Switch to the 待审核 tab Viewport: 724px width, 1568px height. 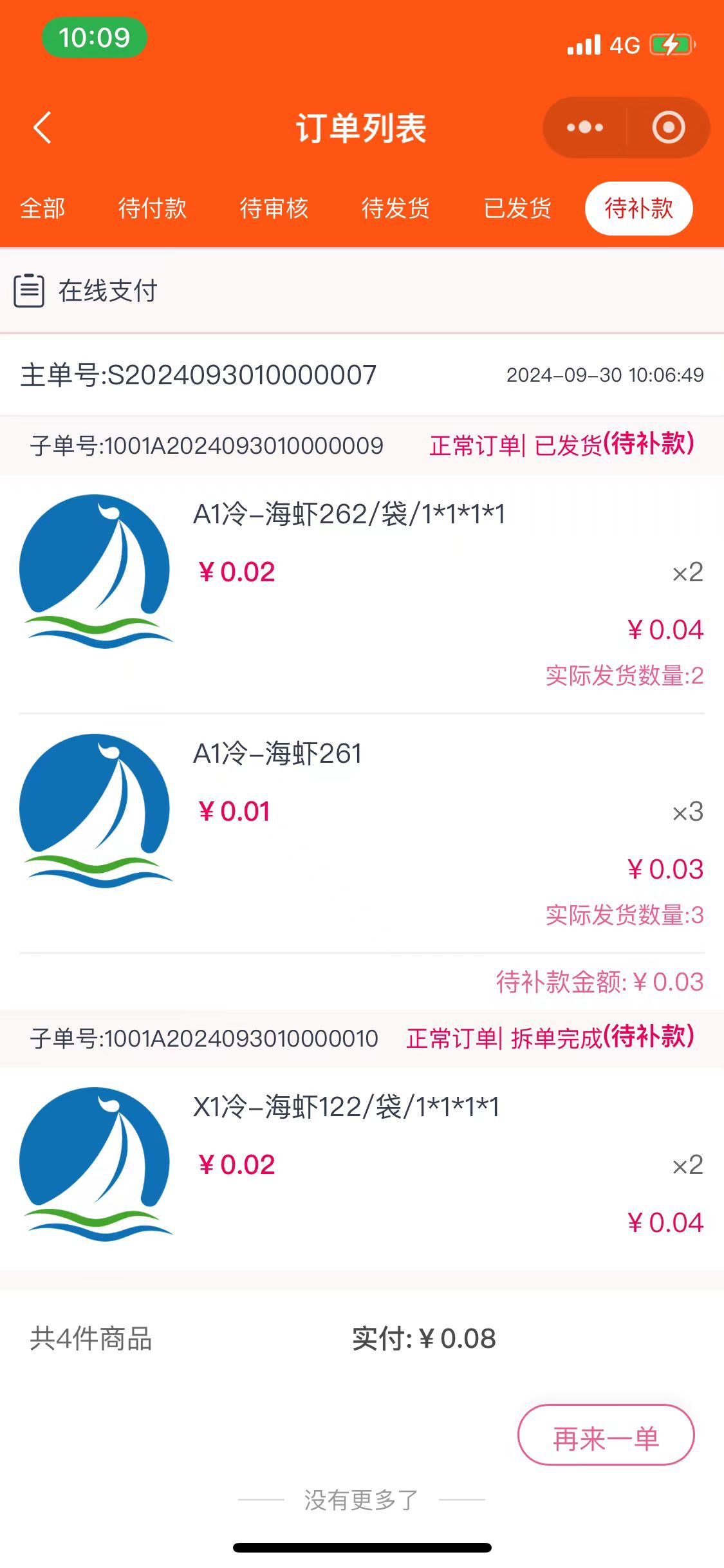tap(274, 209)
